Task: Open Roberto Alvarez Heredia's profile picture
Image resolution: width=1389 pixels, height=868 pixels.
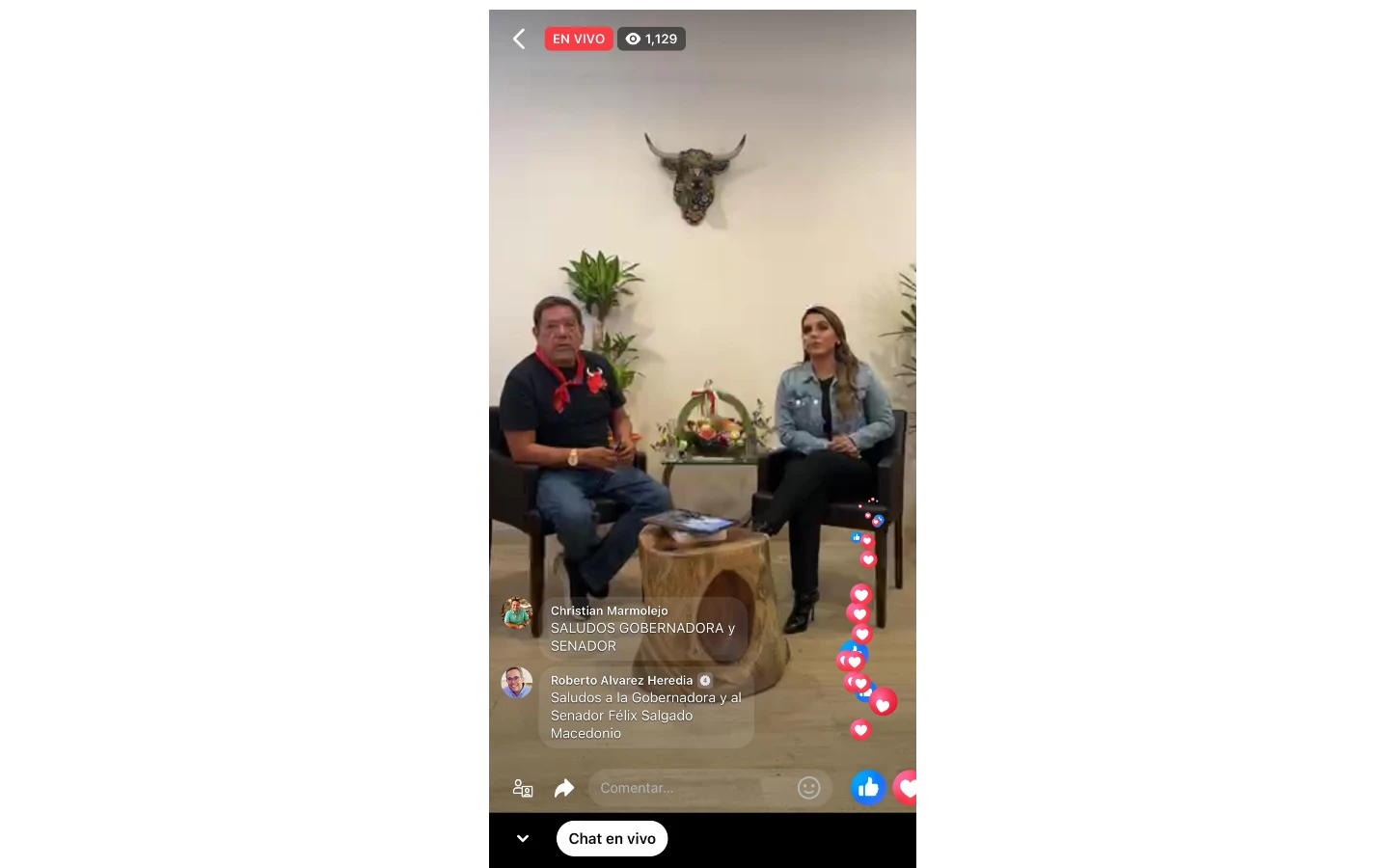Action: (517, 683)
